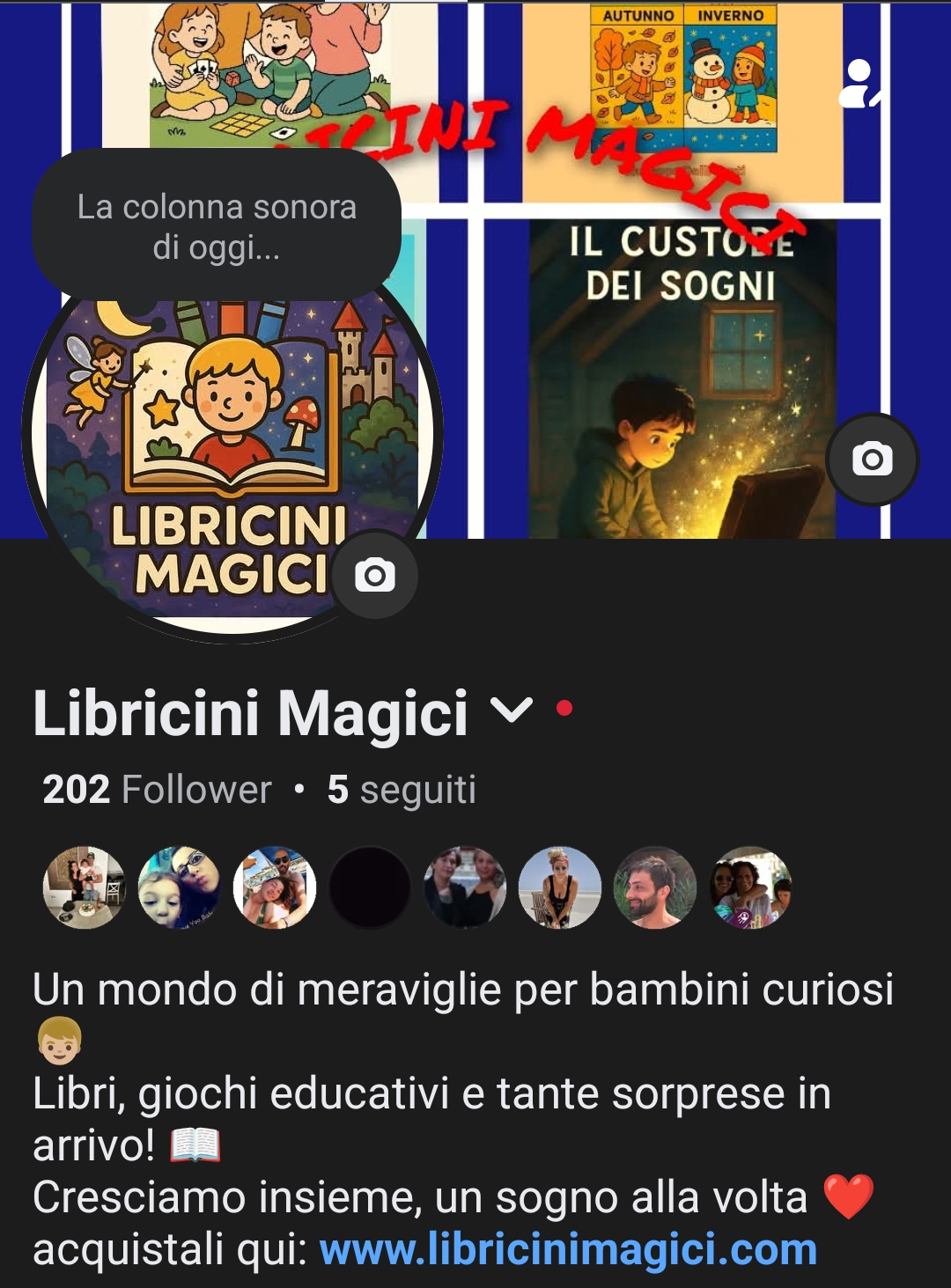View the 202 Follower list

tap(157, 790)
